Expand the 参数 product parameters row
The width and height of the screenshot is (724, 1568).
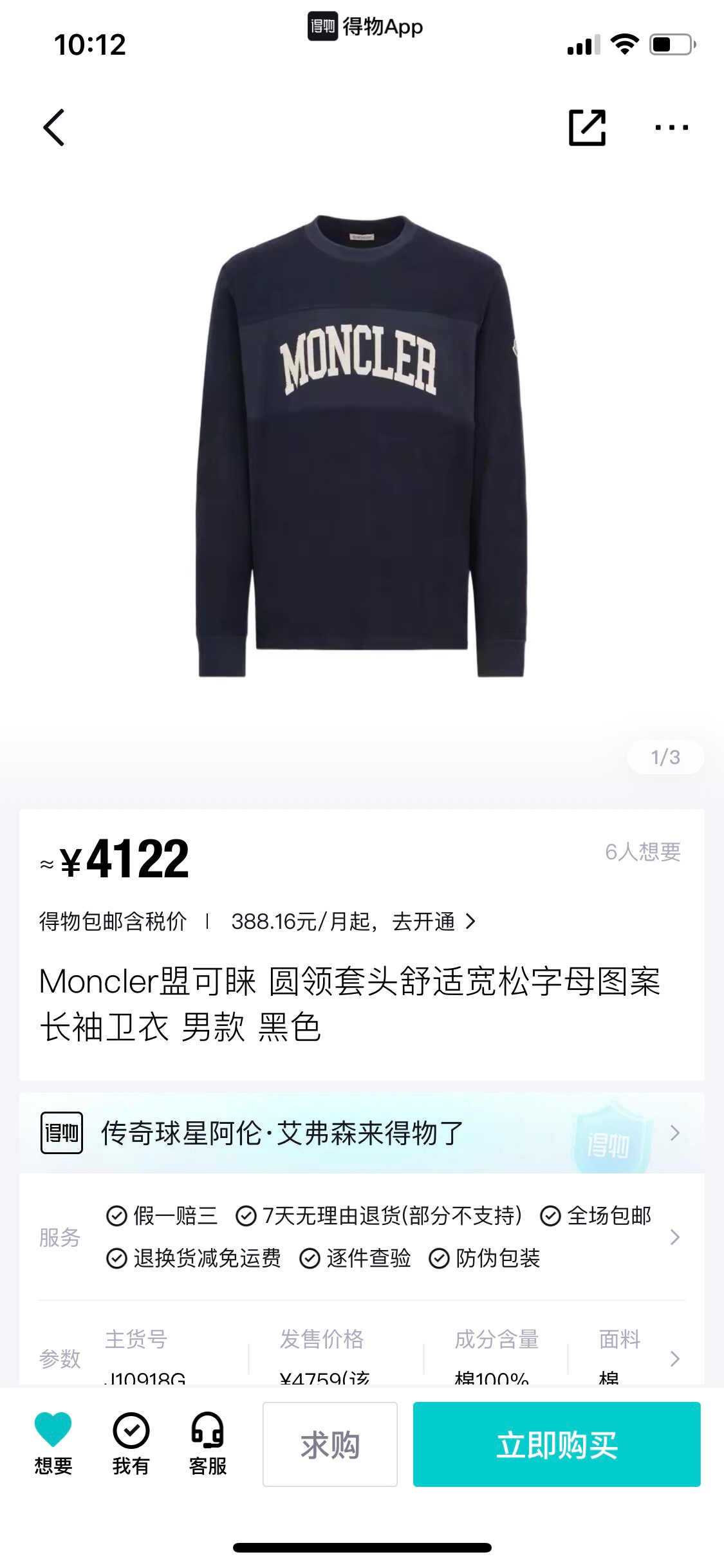(x=674, y=1358)
